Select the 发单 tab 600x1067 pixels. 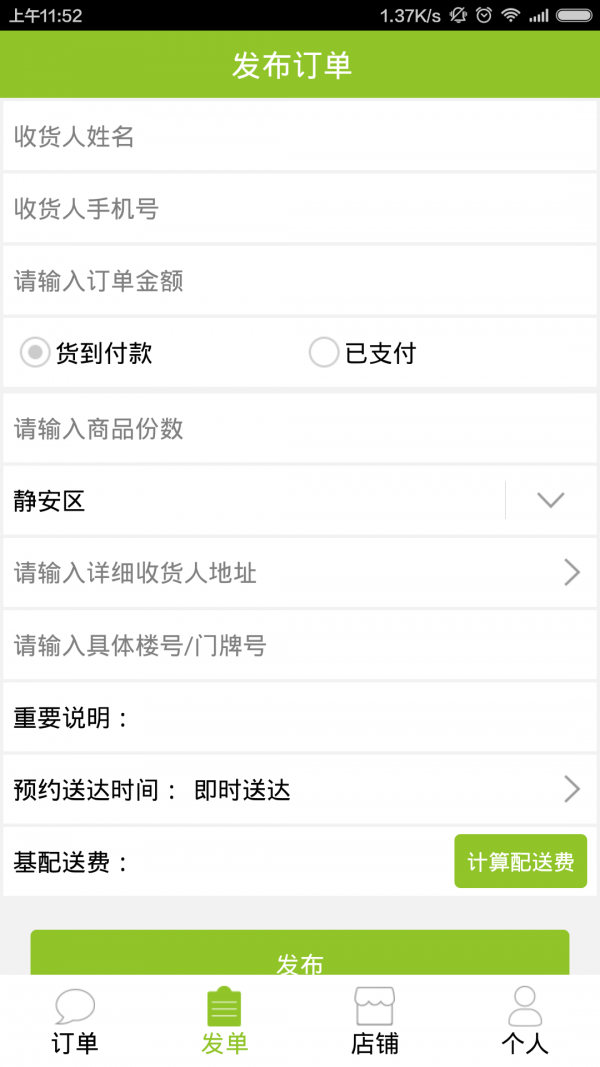(224, 1022)
